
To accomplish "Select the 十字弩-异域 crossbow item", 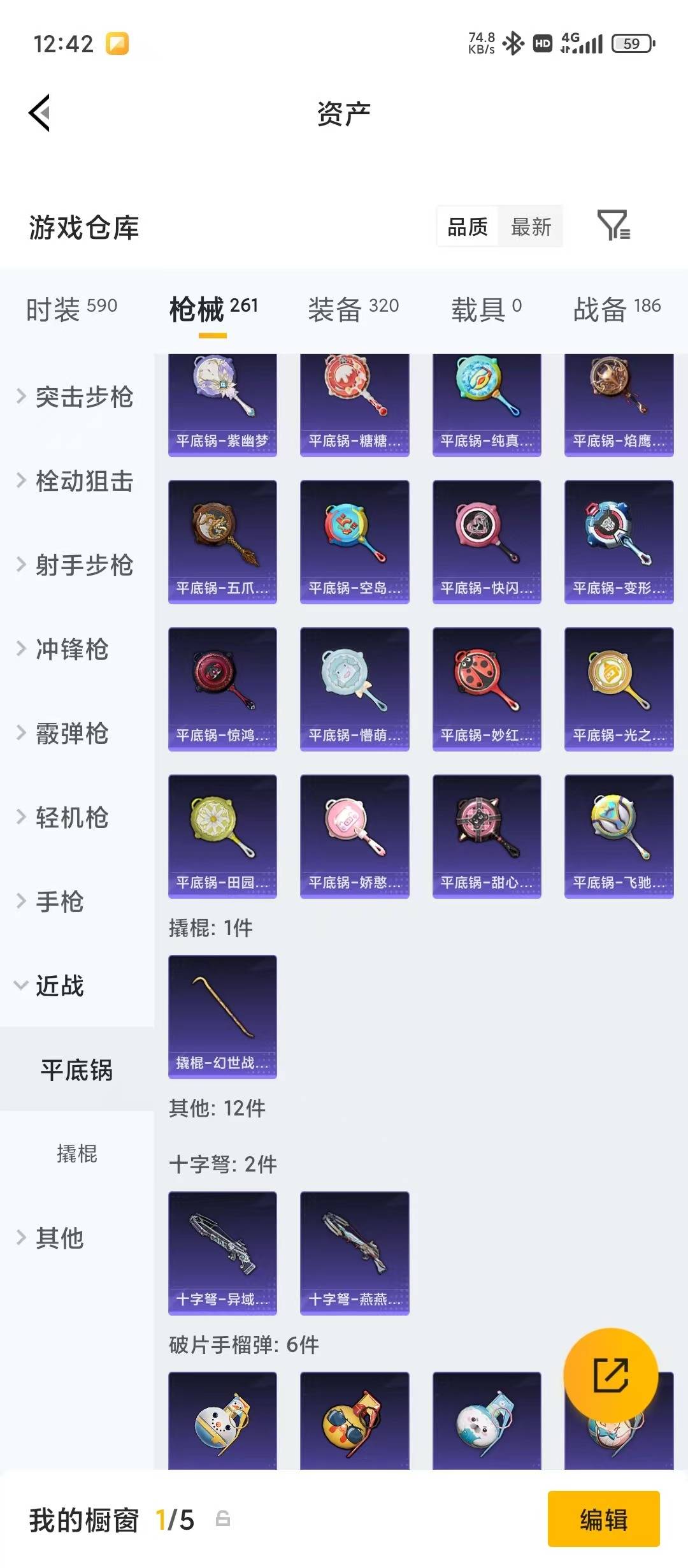I will click(x=222, y=1252).
